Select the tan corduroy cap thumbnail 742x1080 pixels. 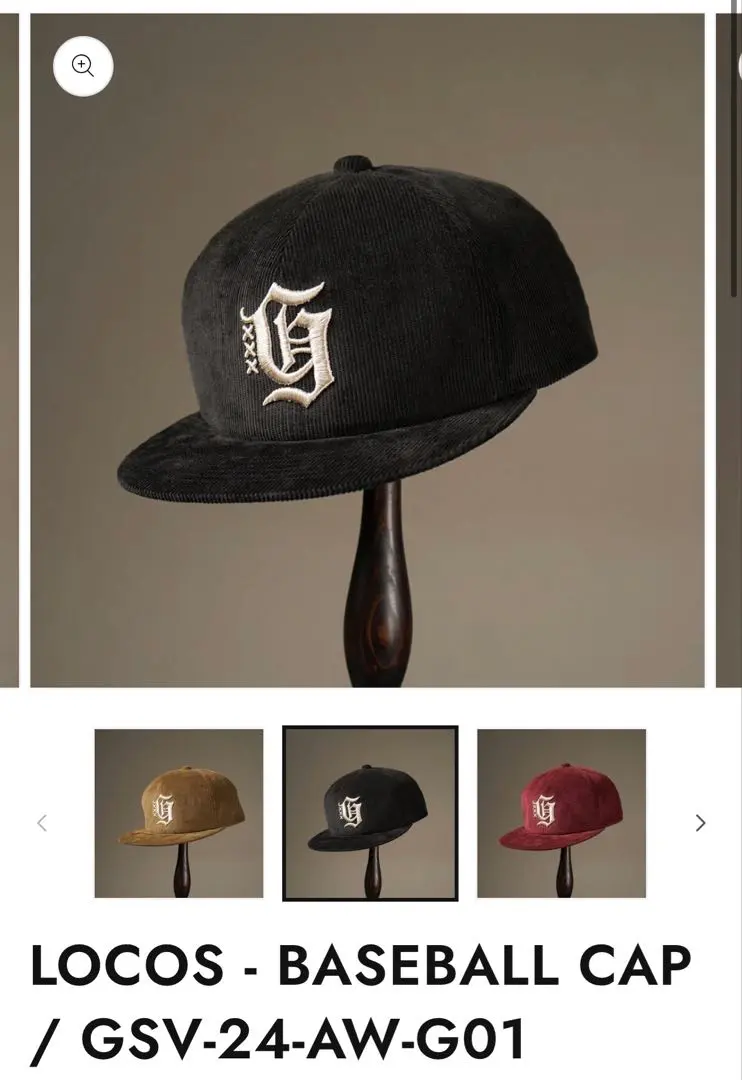tap(179, 813)
